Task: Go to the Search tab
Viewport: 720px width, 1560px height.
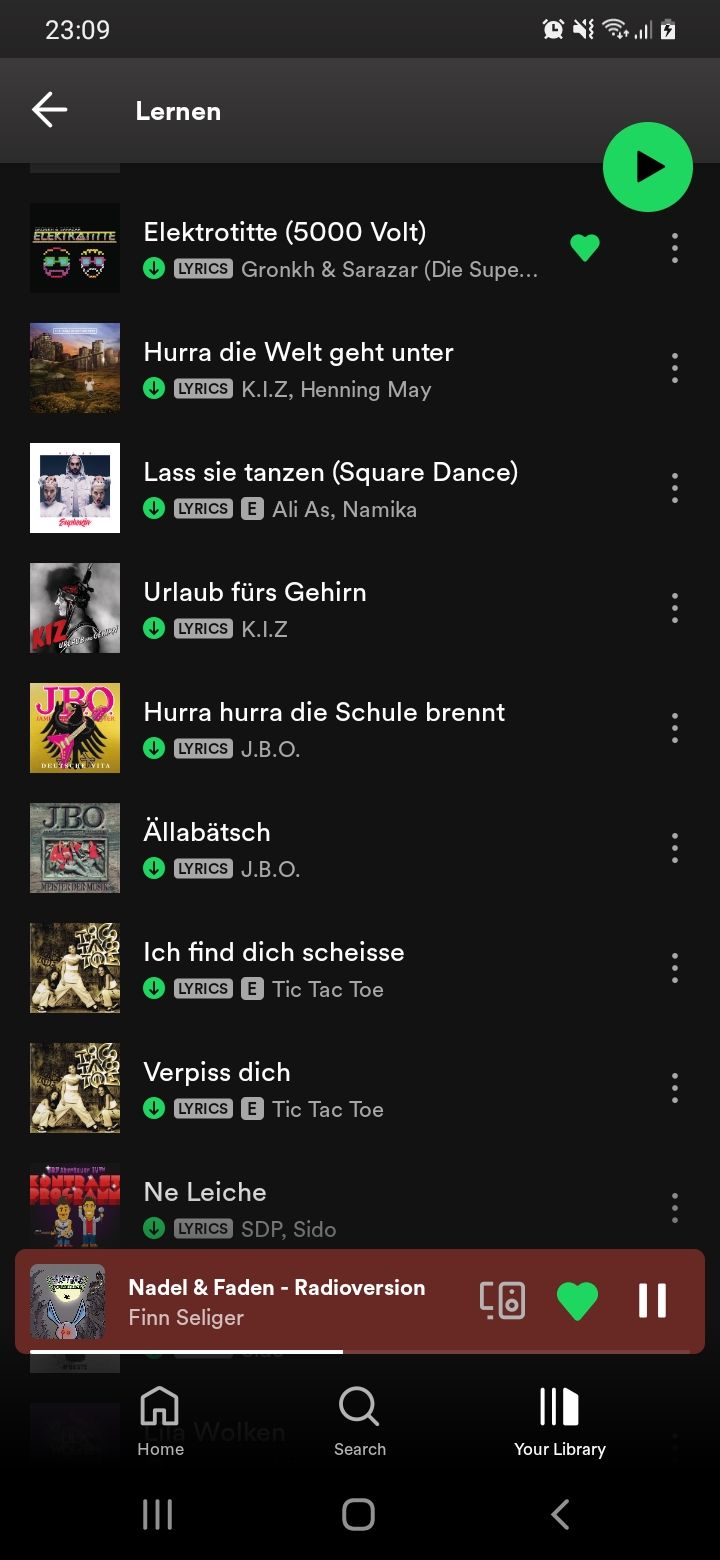Action: 360,1421
